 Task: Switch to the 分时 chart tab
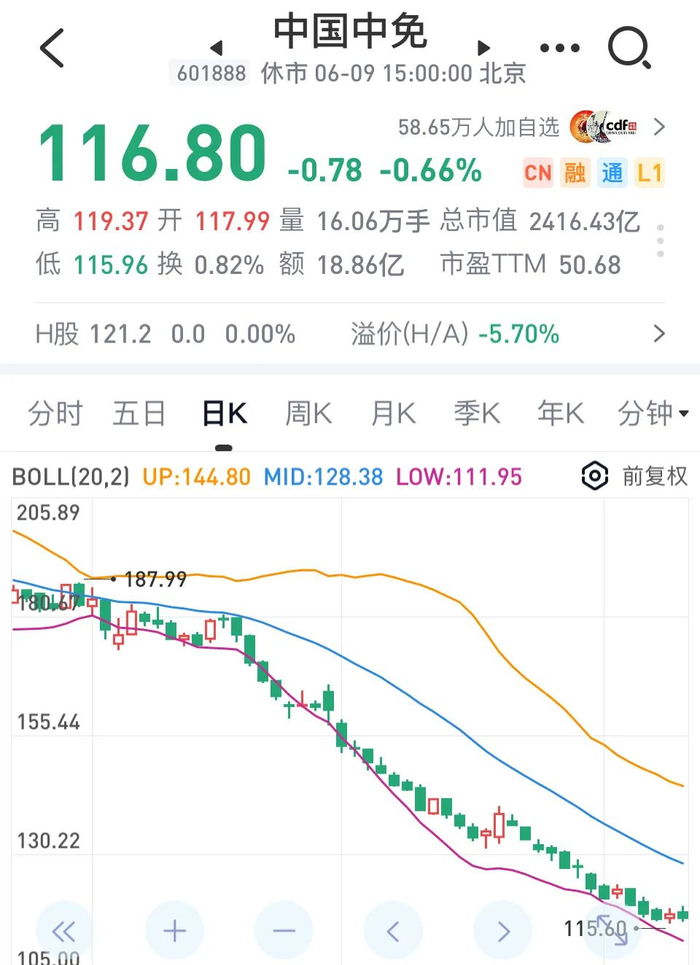click(x=55, y=413)
